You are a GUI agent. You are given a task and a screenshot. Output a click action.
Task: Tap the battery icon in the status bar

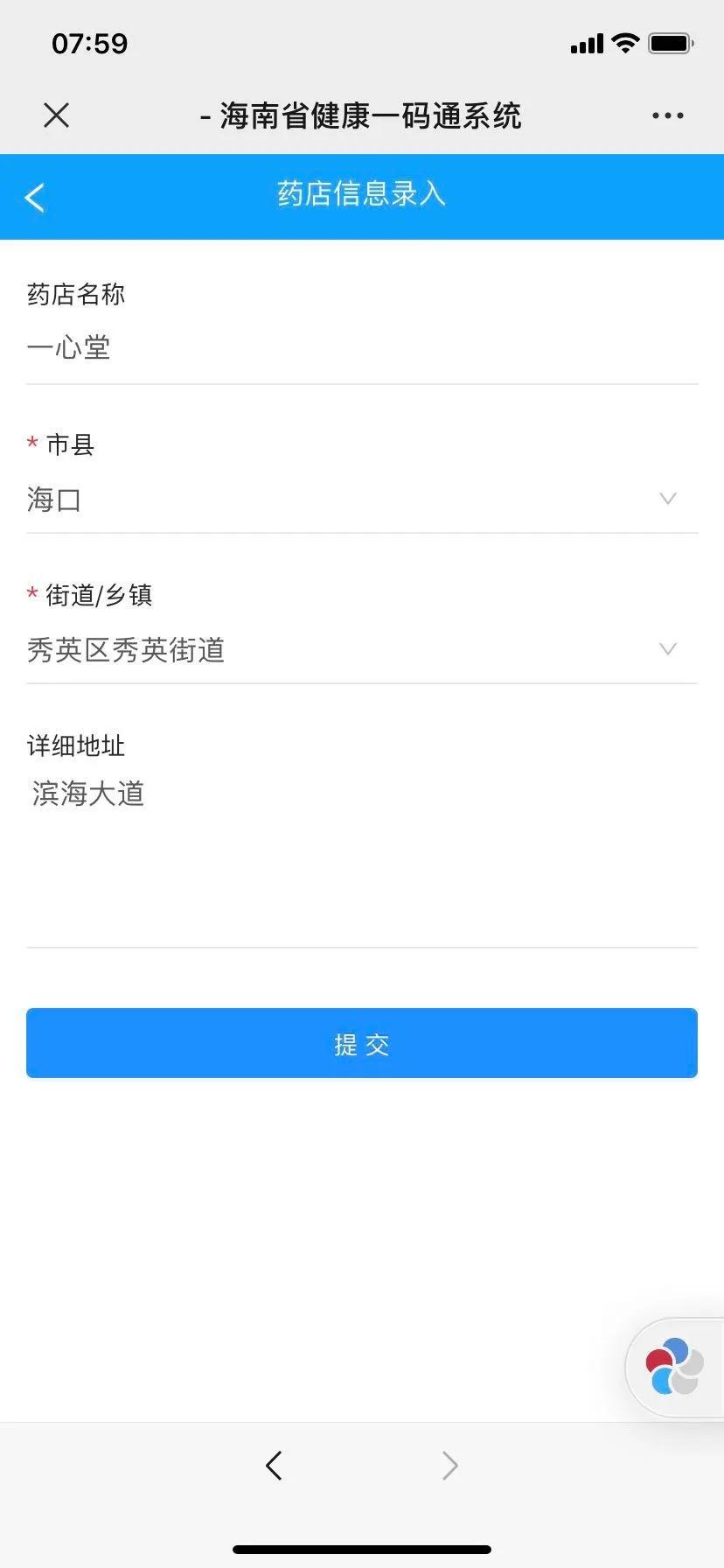click(672, 43)
